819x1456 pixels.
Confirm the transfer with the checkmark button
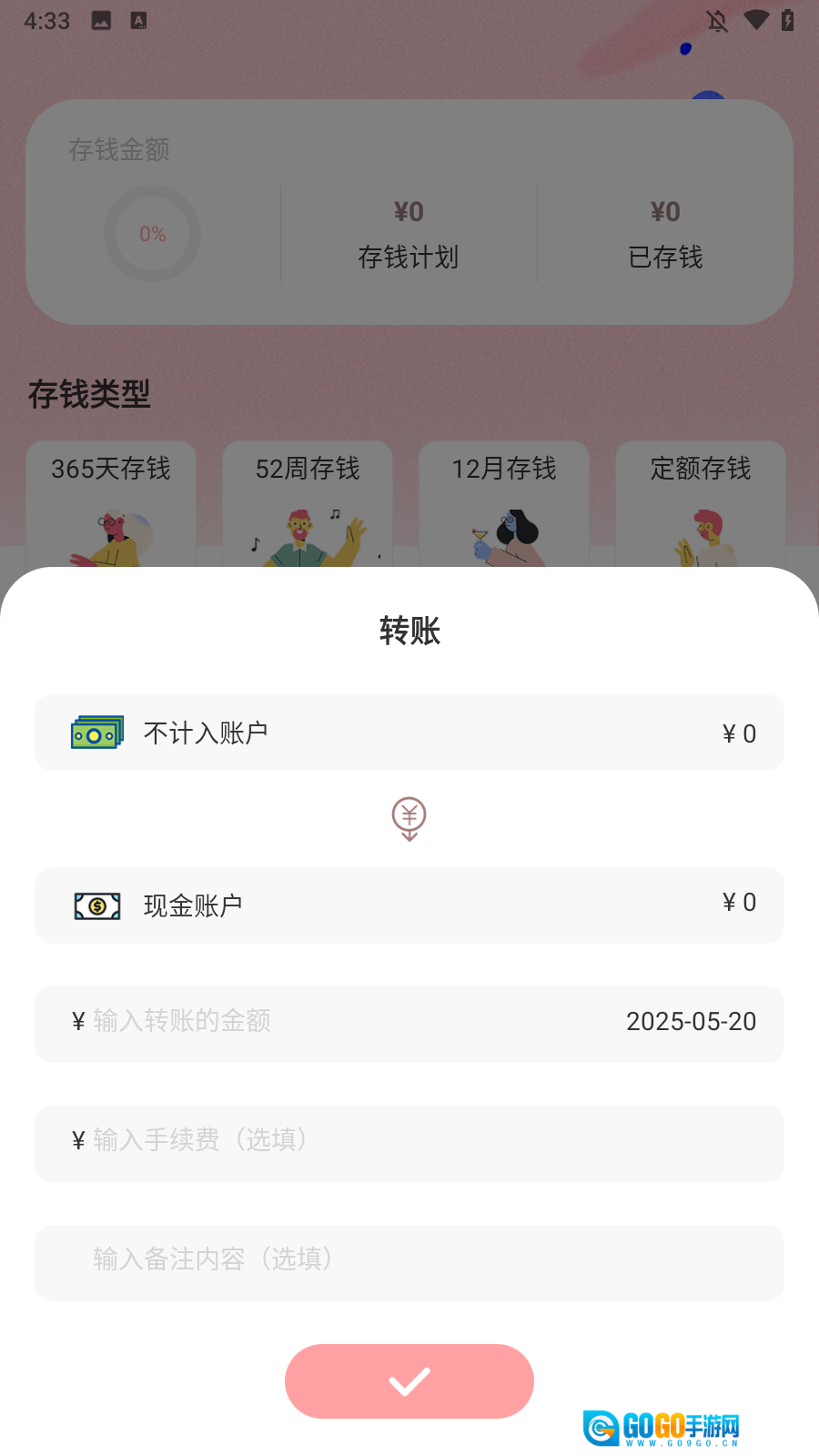tap(409, 1380)
